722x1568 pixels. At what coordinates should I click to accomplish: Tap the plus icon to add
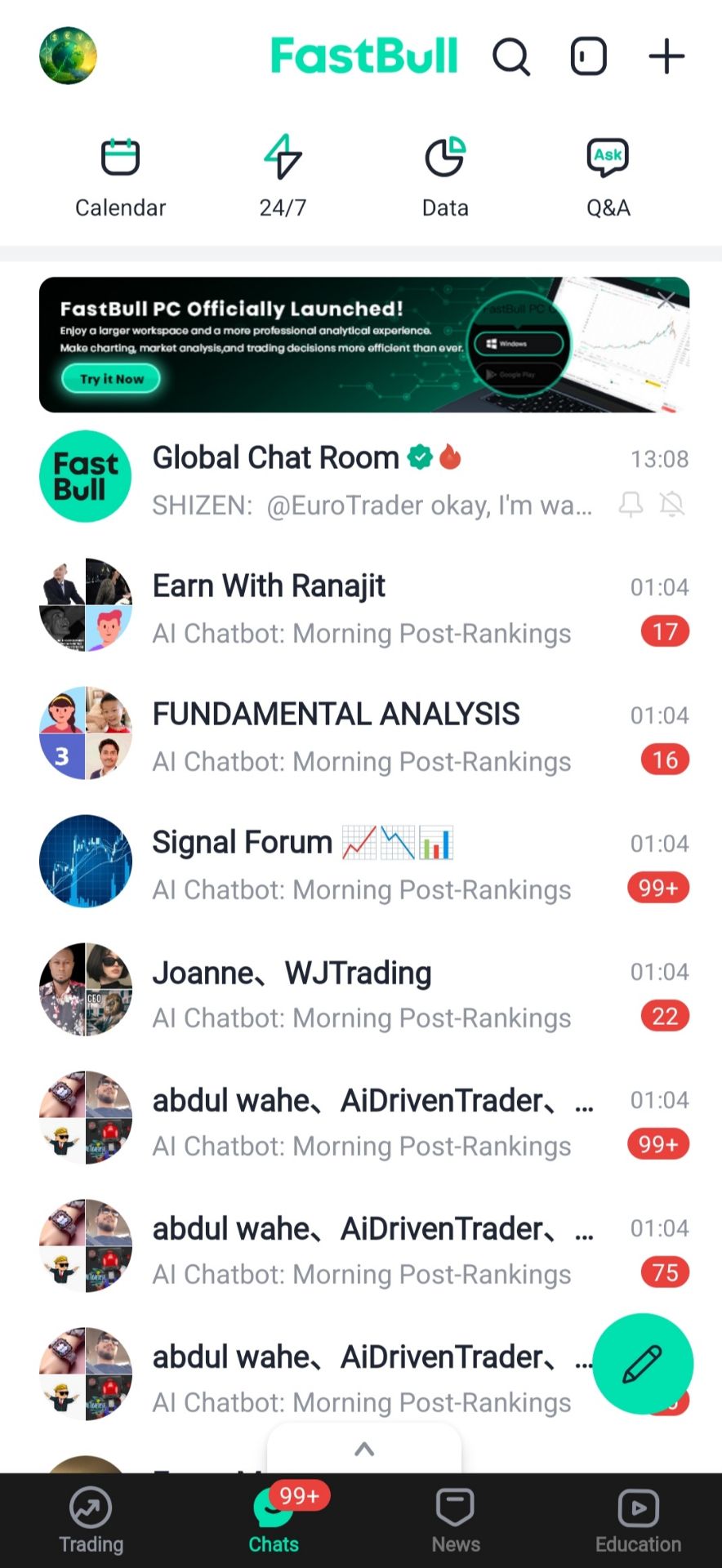click(666, 56)
